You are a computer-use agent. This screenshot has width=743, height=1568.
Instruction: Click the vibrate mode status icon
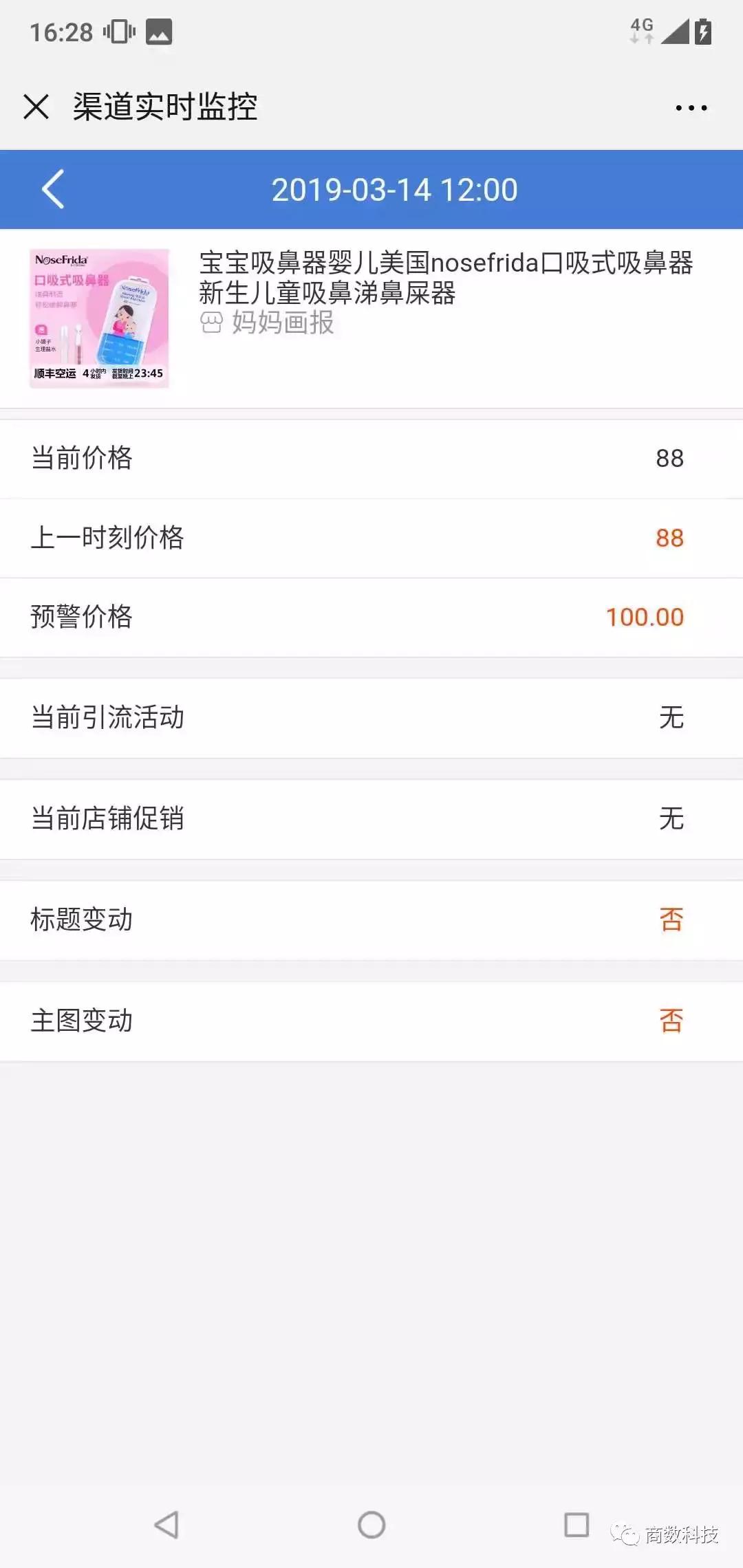(x=117, y=31)
